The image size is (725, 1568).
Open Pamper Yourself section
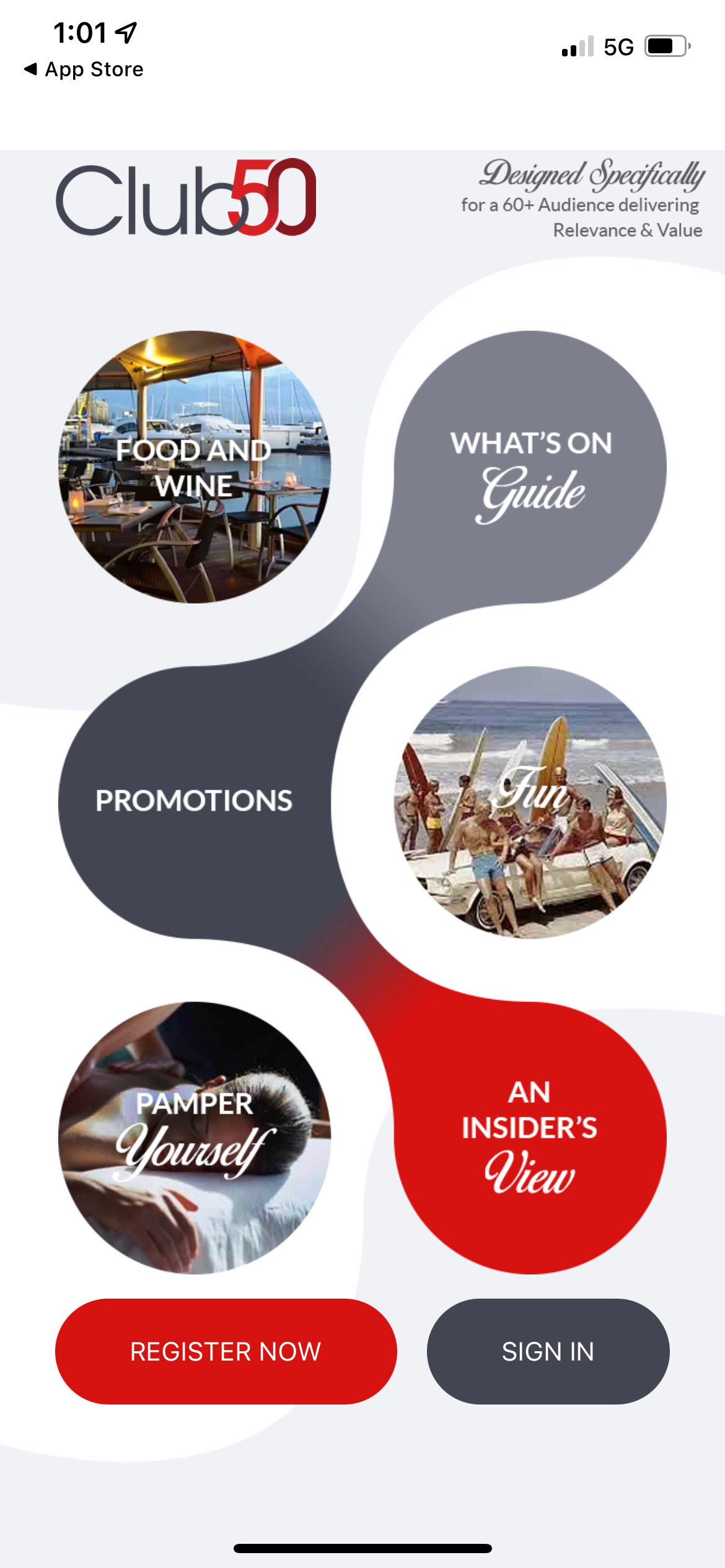(195, 1138)
